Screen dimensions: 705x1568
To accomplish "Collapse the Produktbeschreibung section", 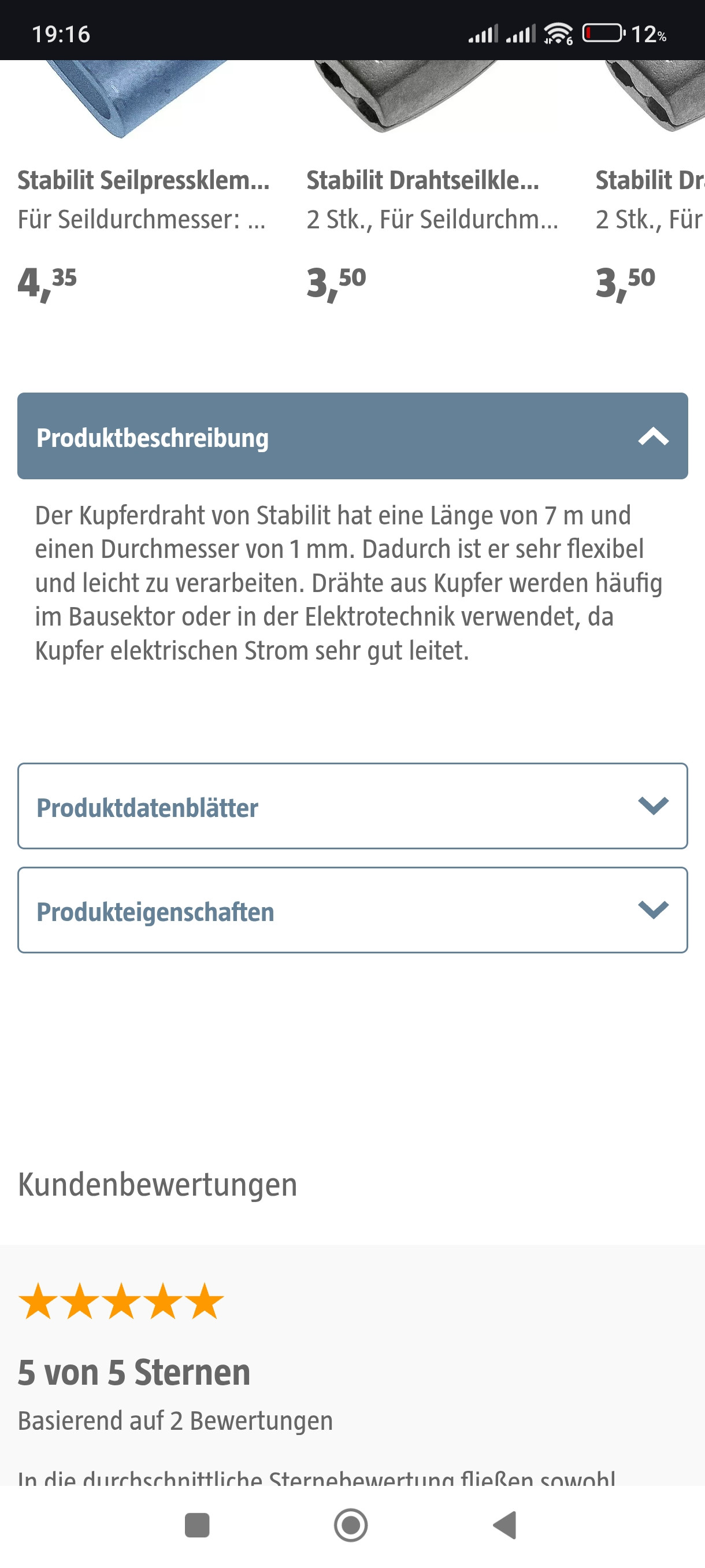I will (x=654, y=437).
